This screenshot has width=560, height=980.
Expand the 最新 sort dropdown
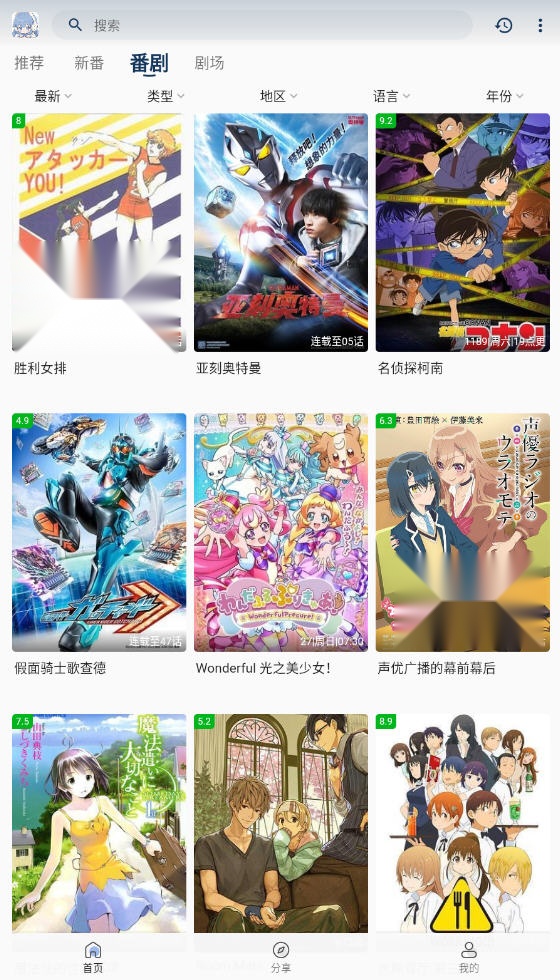click(x=53, y=96)
